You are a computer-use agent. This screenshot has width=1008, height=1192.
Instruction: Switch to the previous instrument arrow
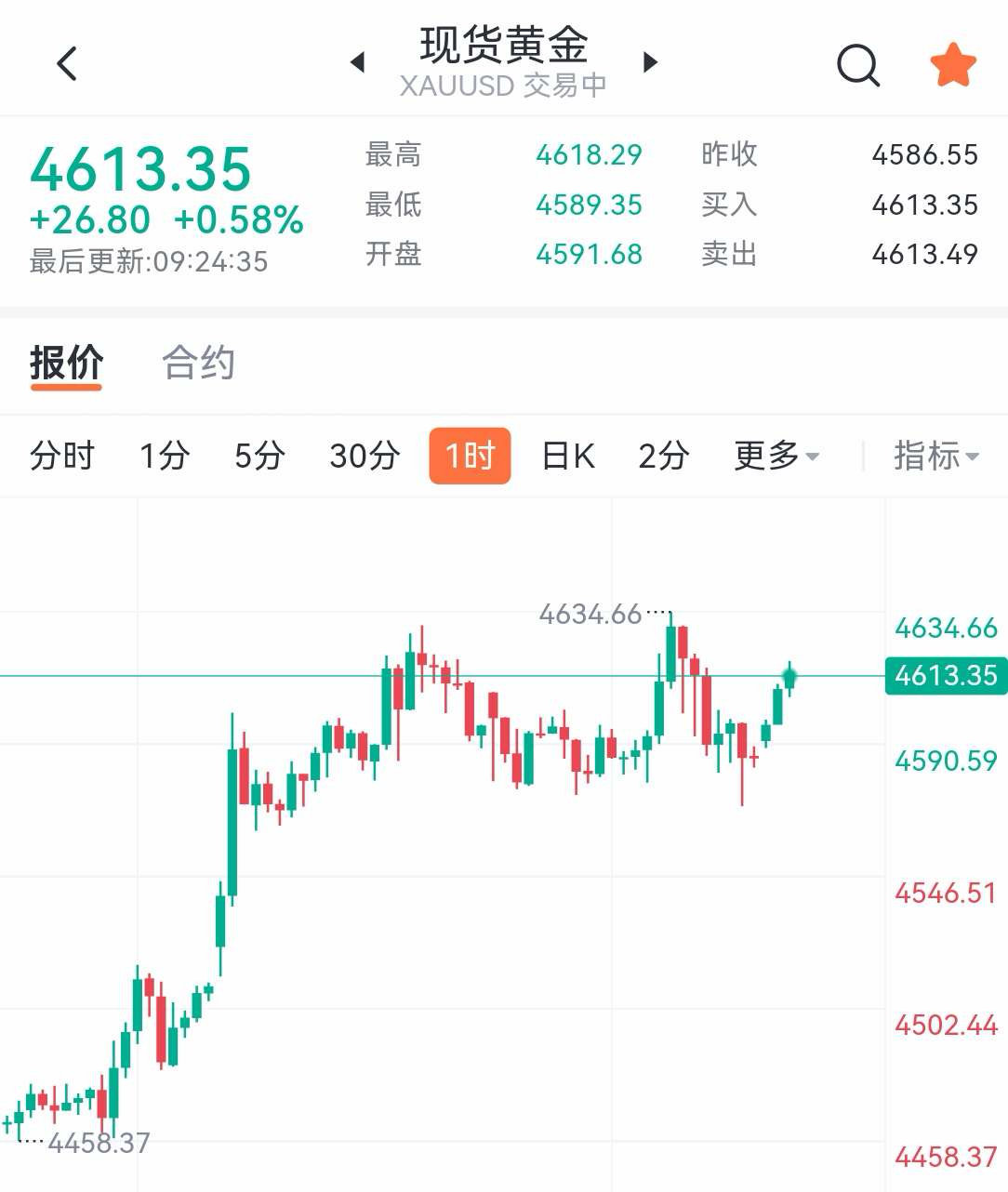[358, 63]
